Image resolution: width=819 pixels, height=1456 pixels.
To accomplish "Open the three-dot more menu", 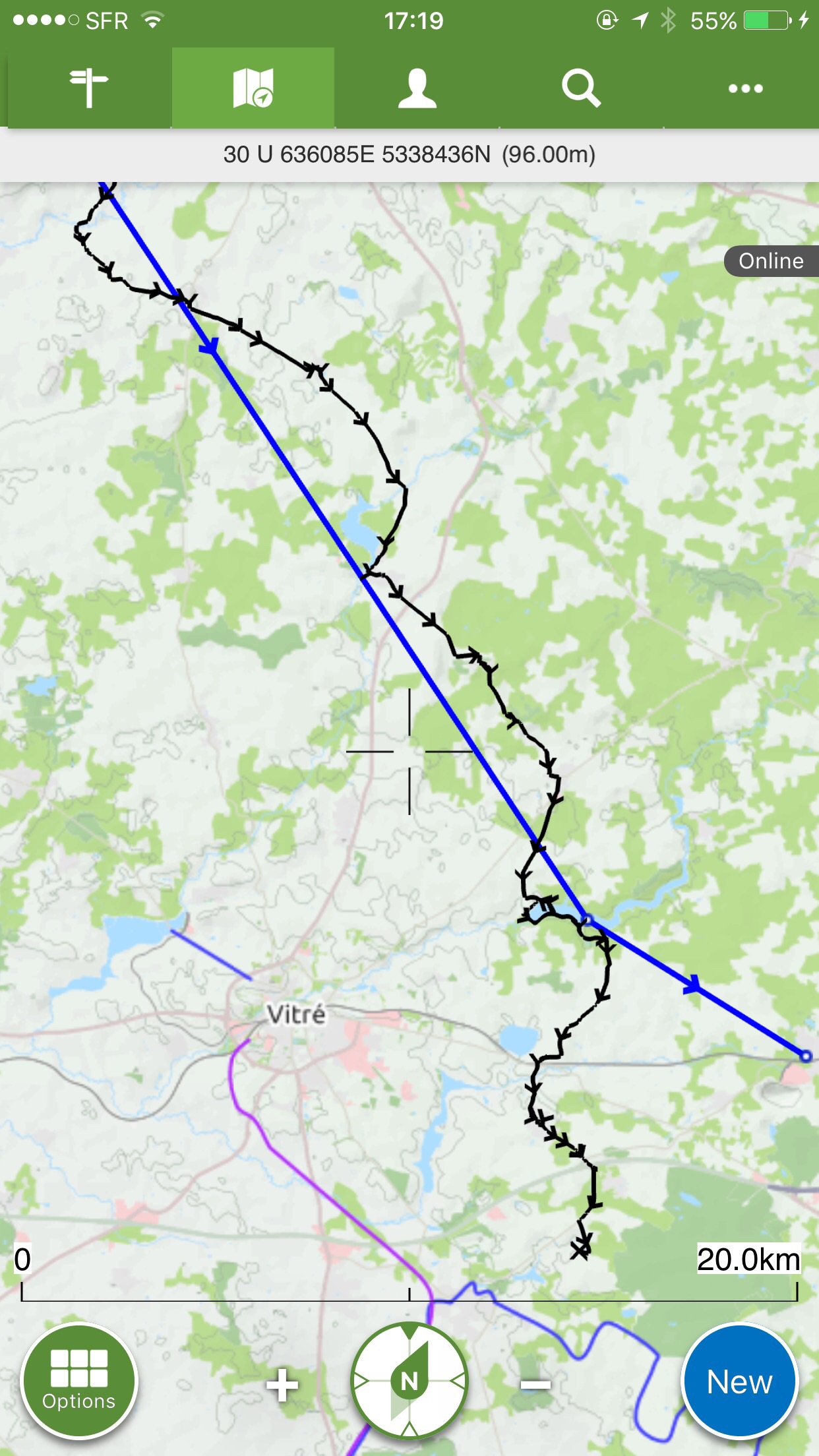I will point(745,88).
